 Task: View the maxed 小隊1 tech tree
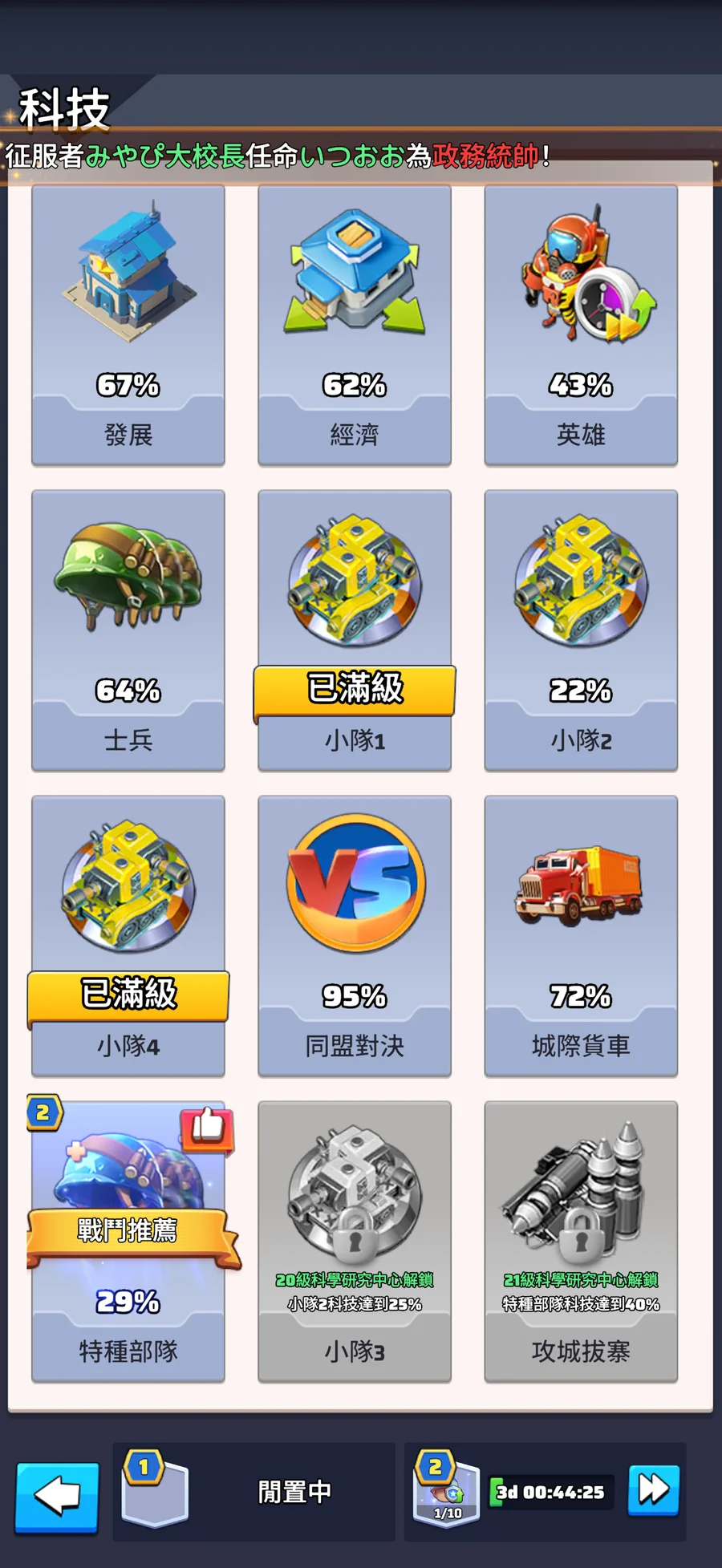click(x=354, y=630)
